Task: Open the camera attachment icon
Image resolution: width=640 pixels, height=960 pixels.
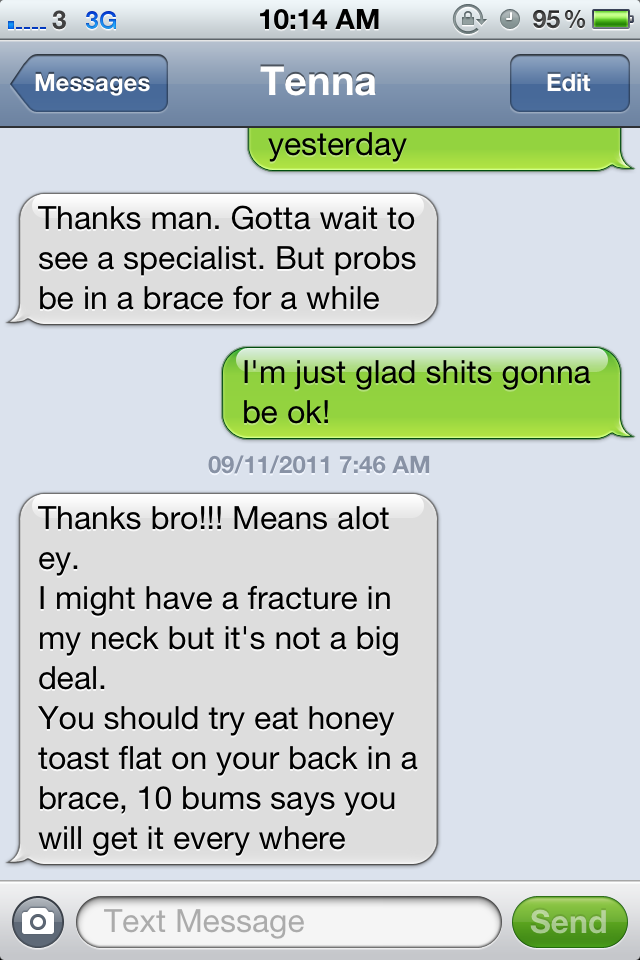Action: [38, 921]
